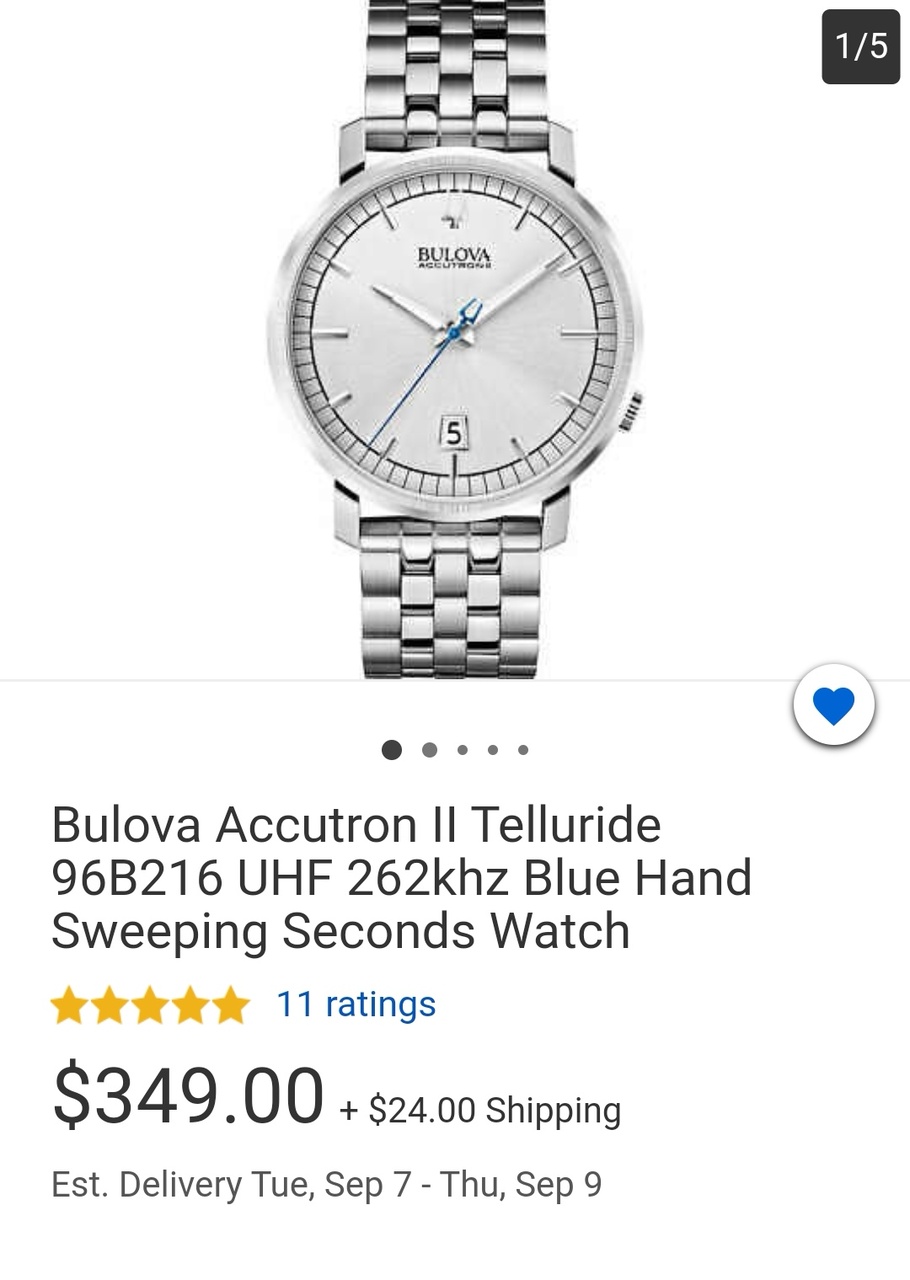The height and width of the screenshot is (1280, 910).
Task: Open the 11 ratings link
Action: [x=355, y=1003]
